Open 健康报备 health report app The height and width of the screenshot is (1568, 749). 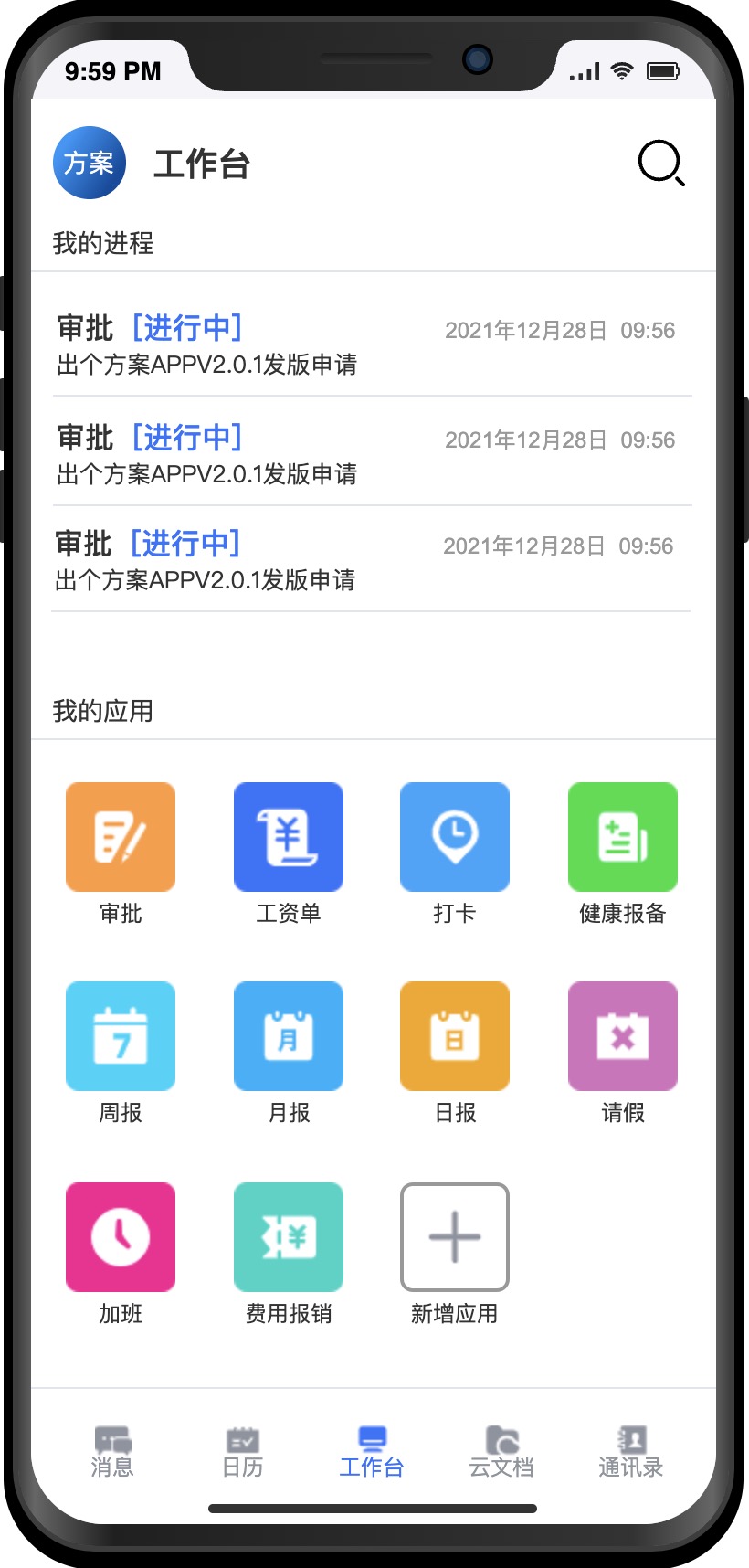[623, 837]
